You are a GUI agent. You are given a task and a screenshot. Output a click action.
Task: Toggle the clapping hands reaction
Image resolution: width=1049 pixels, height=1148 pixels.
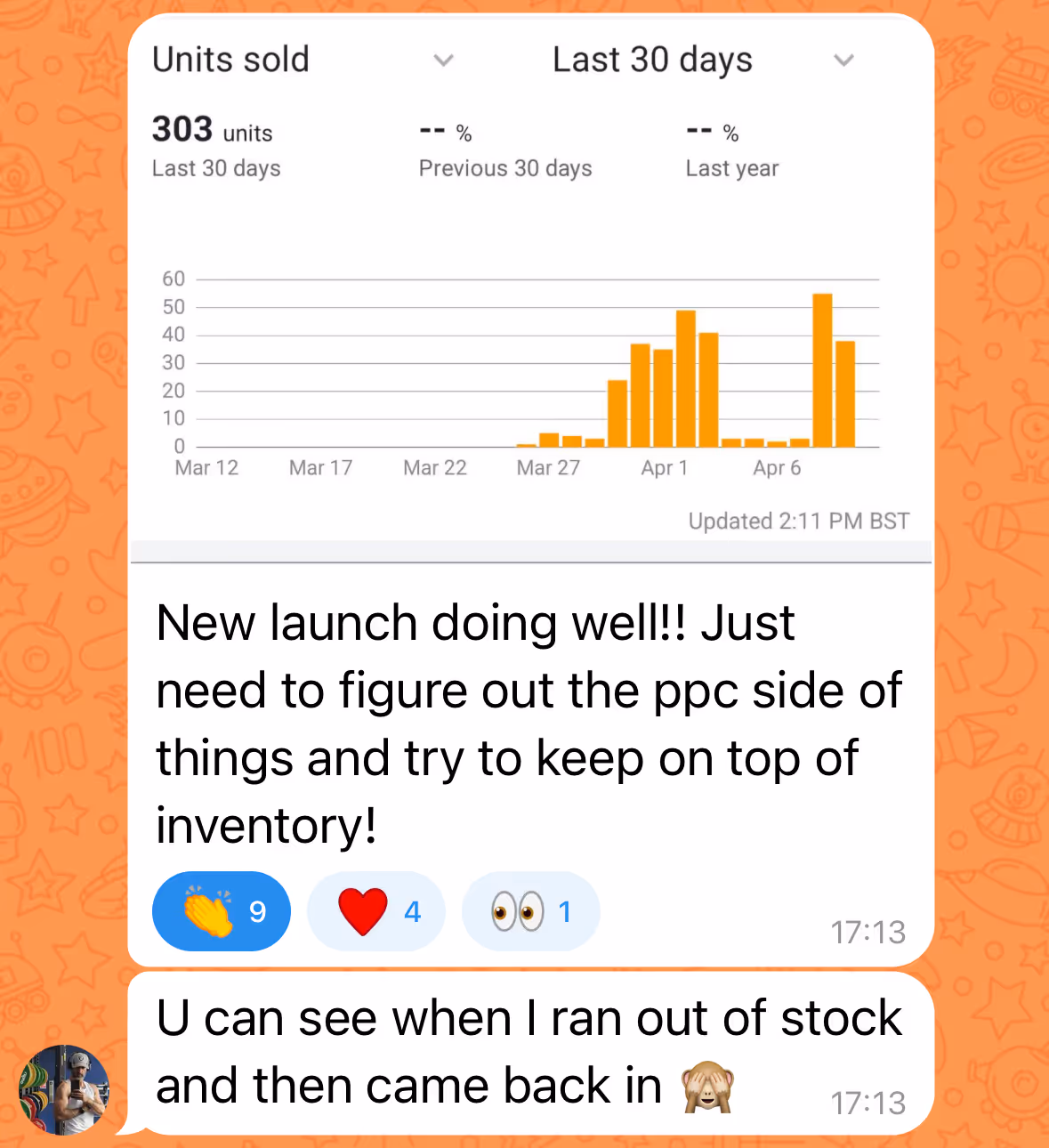point(221,911)
